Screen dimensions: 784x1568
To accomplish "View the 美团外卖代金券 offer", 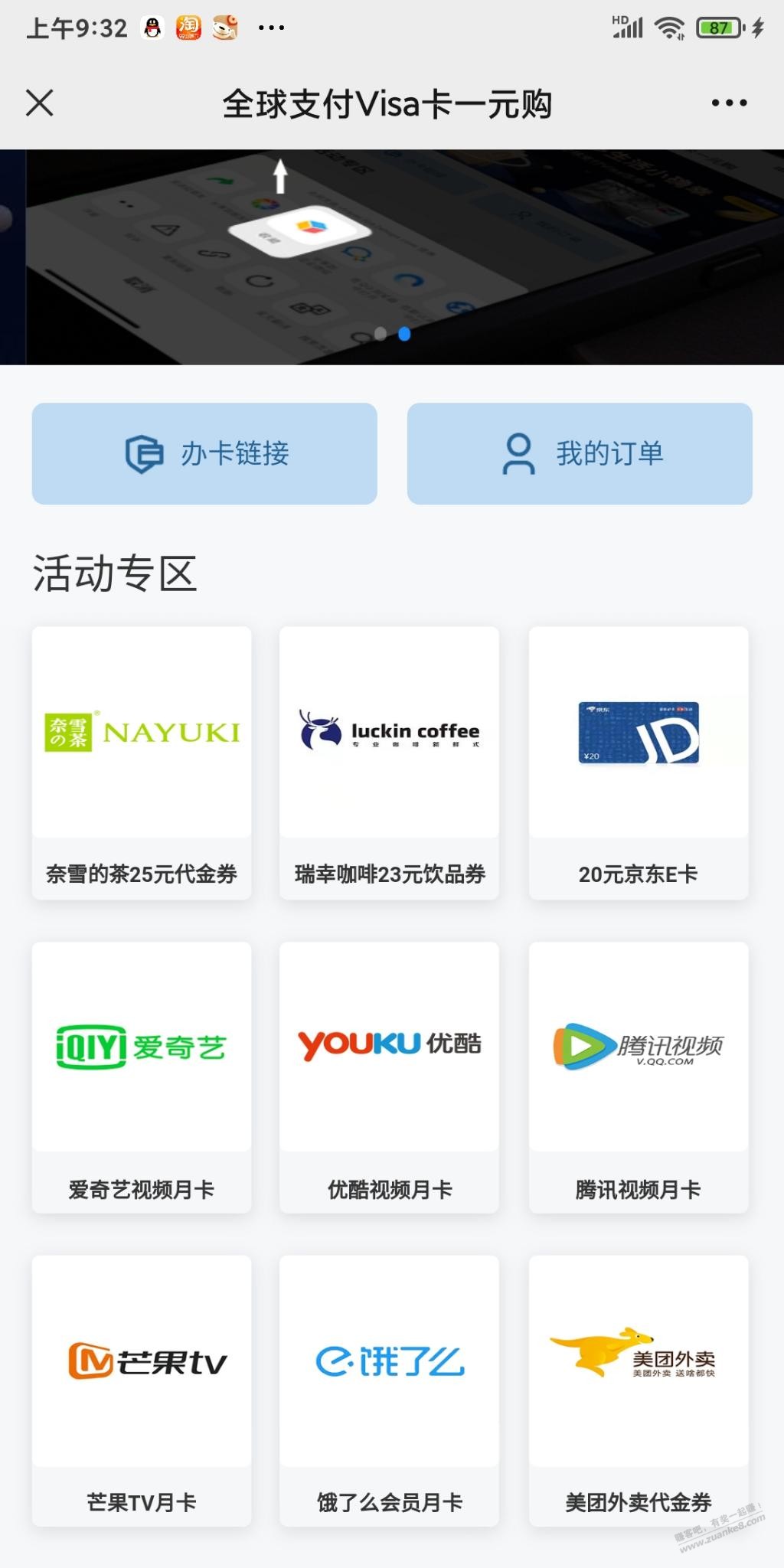I will pos(638,1390).
